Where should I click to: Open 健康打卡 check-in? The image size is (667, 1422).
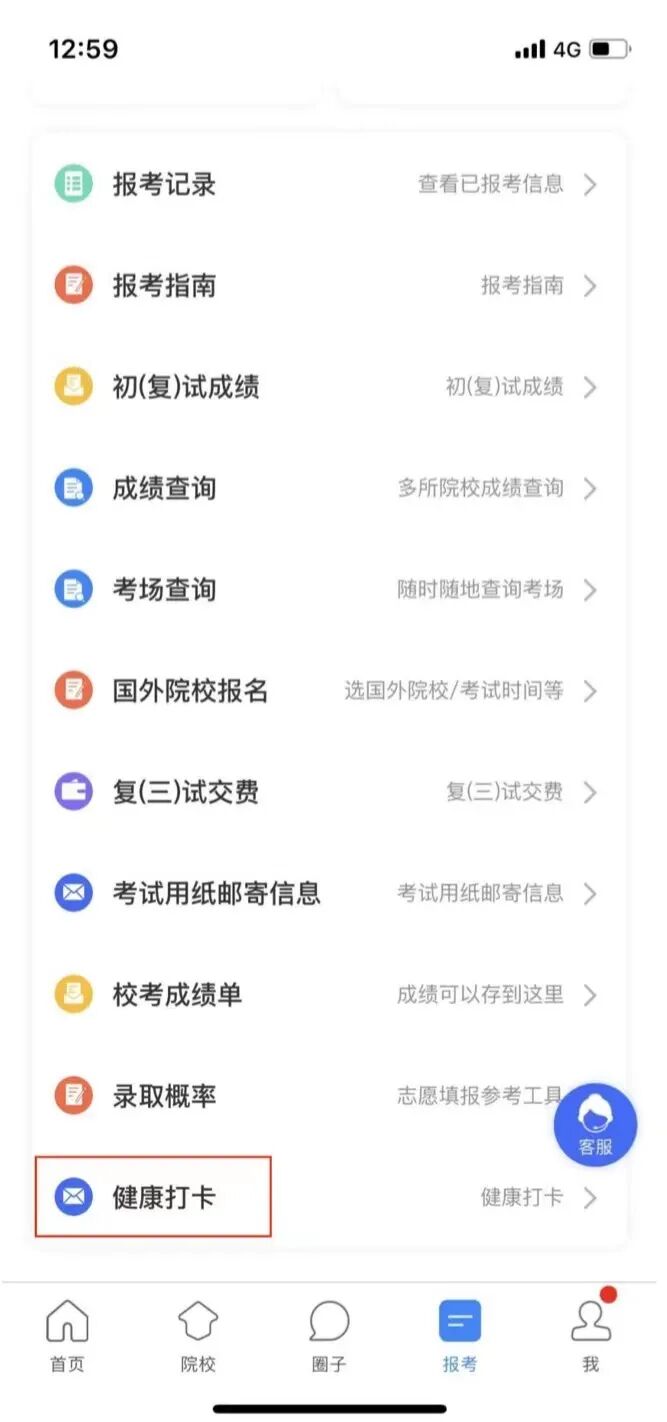pos(329,1198)
